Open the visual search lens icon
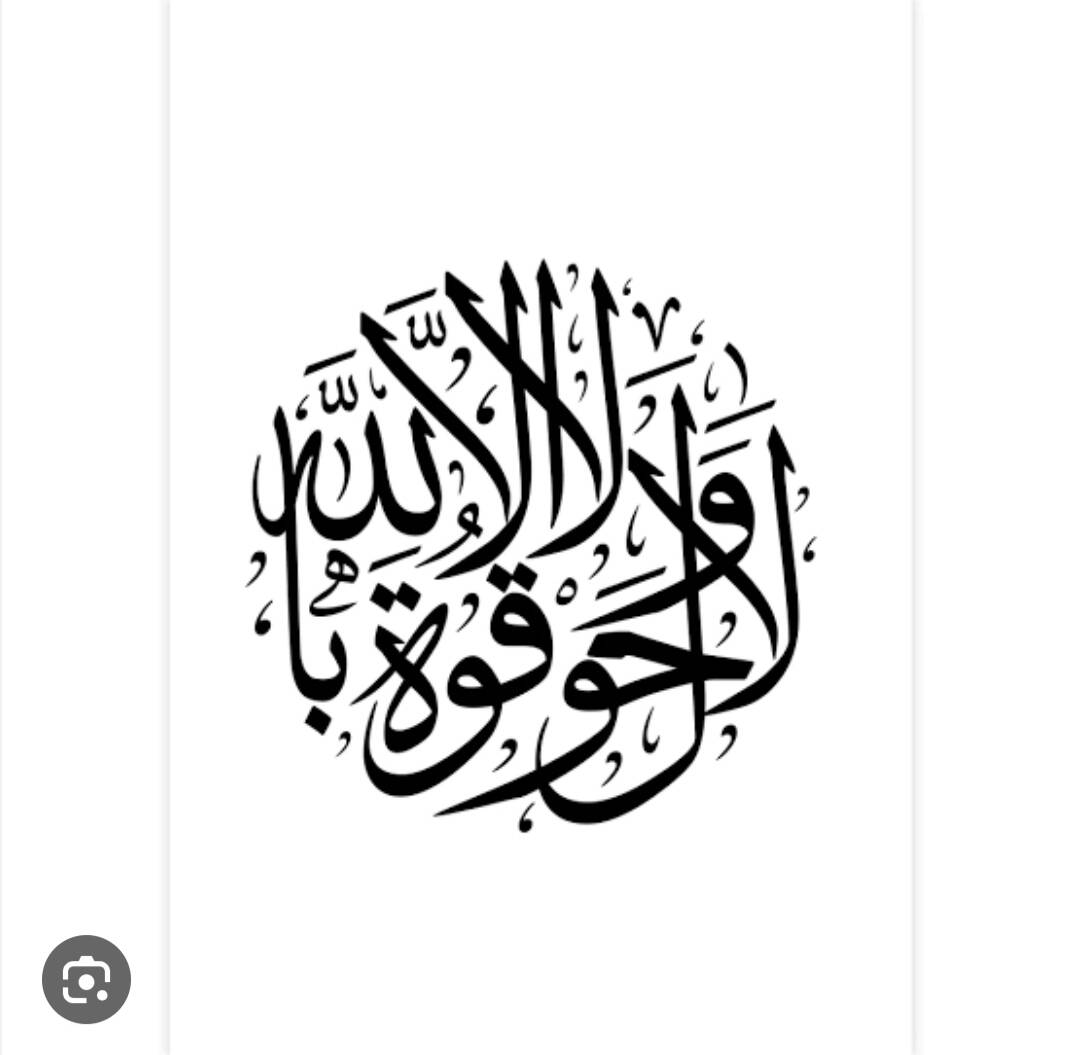Viewport: 1080px width, 1055px height. click(x=86, y=979)
